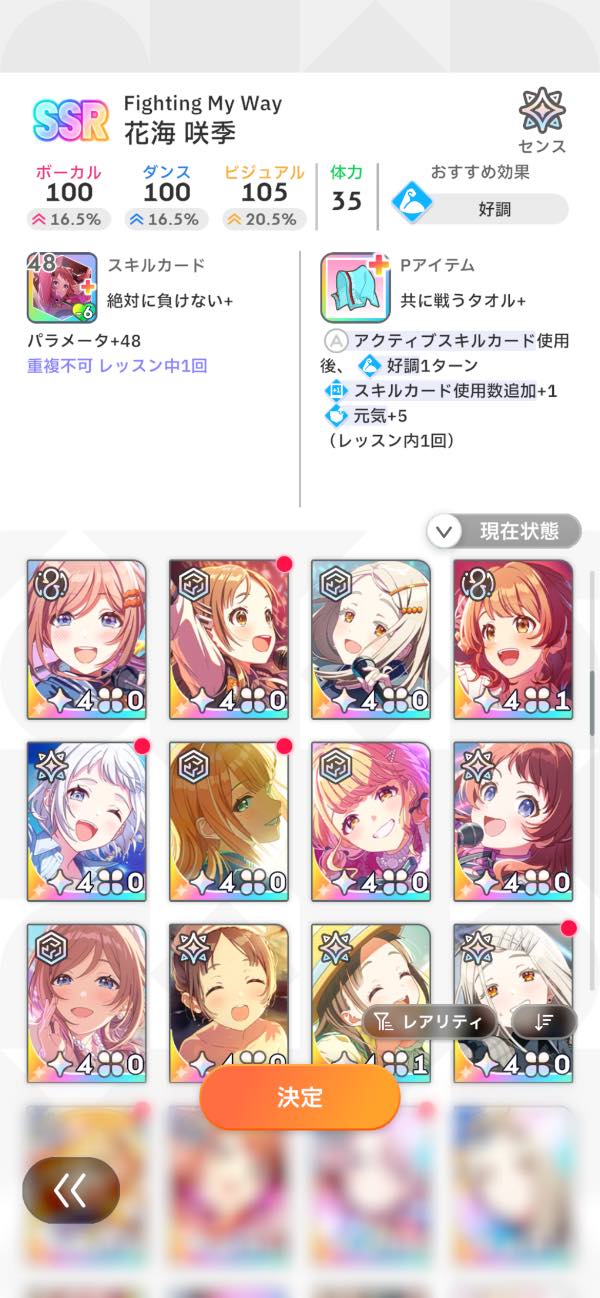
Task: Select the pink-haired braided idol card
Action: (x=371, y=821)
